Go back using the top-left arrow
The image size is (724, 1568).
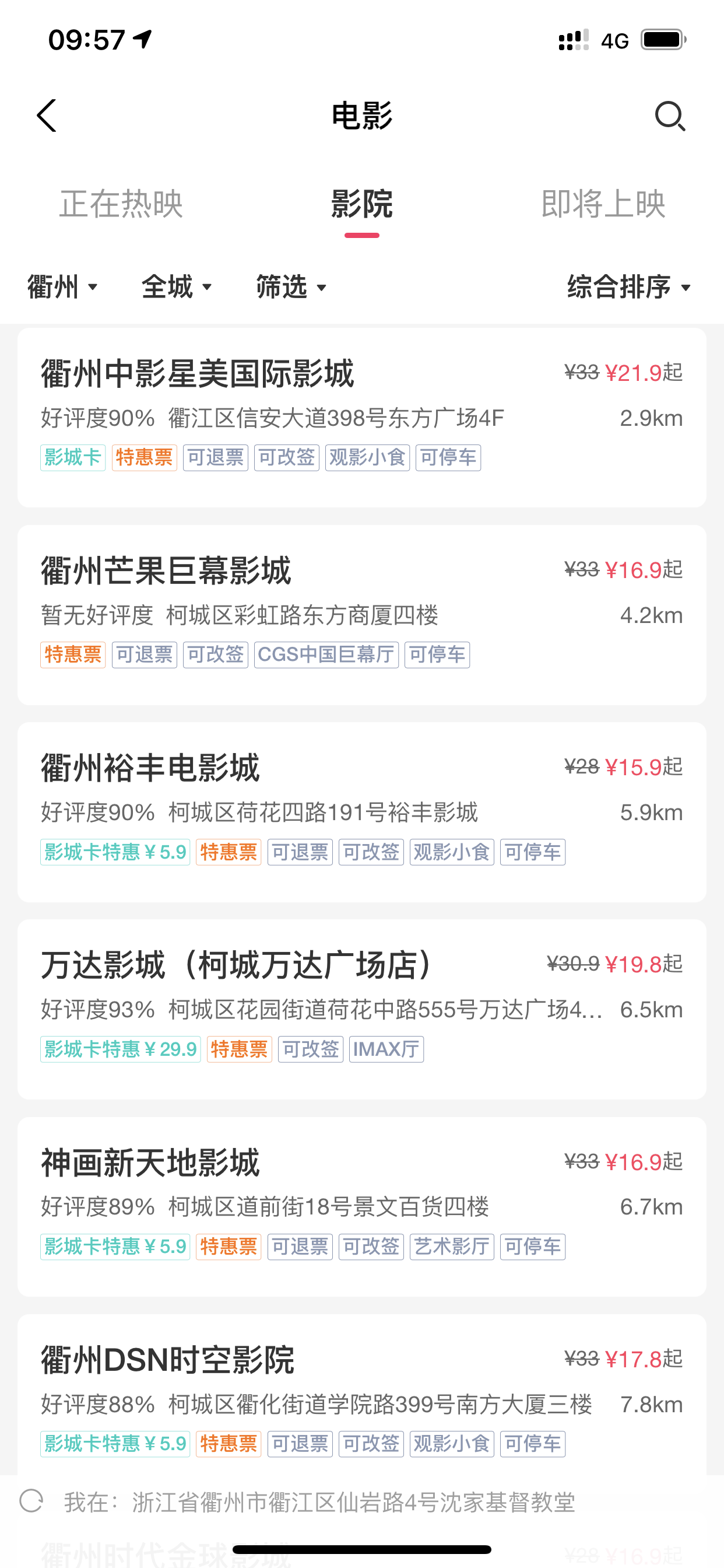[x=47, y=116]
